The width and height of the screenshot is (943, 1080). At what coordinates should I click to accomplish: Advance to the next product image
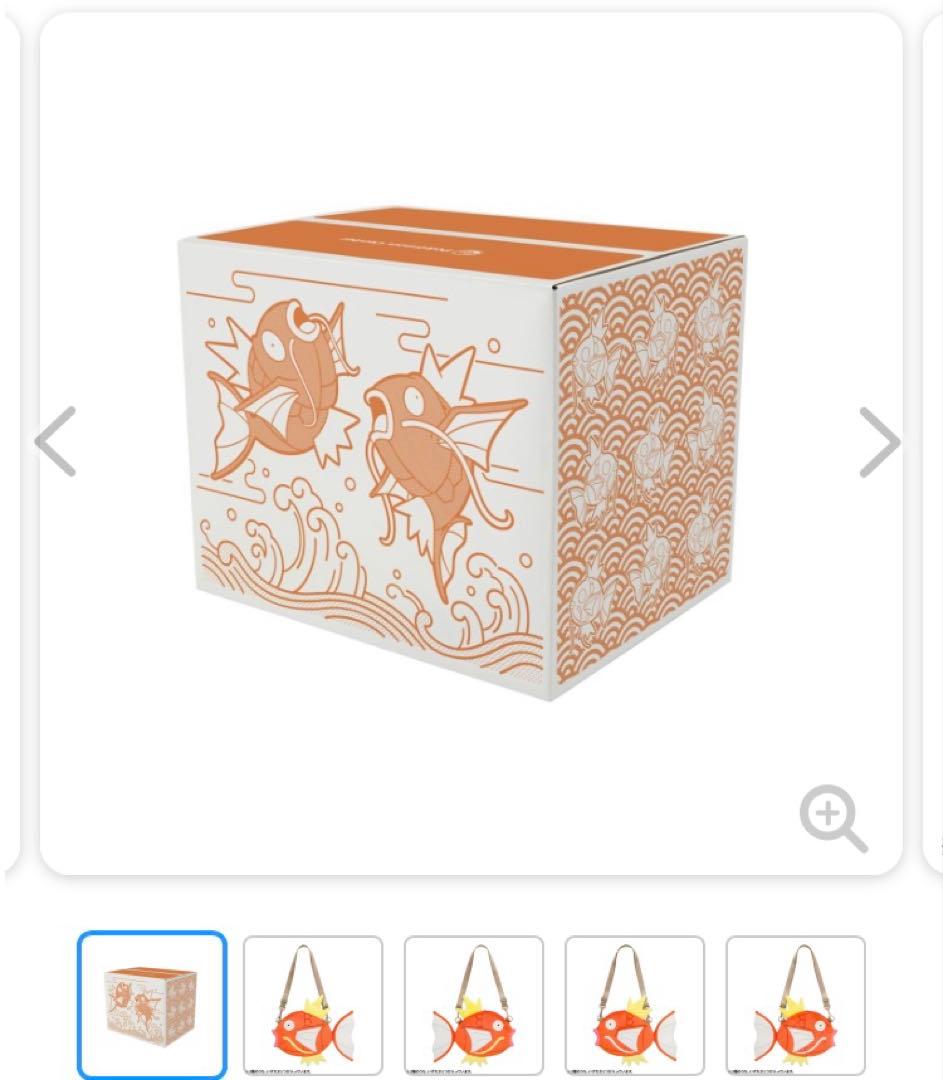[879, 441]
